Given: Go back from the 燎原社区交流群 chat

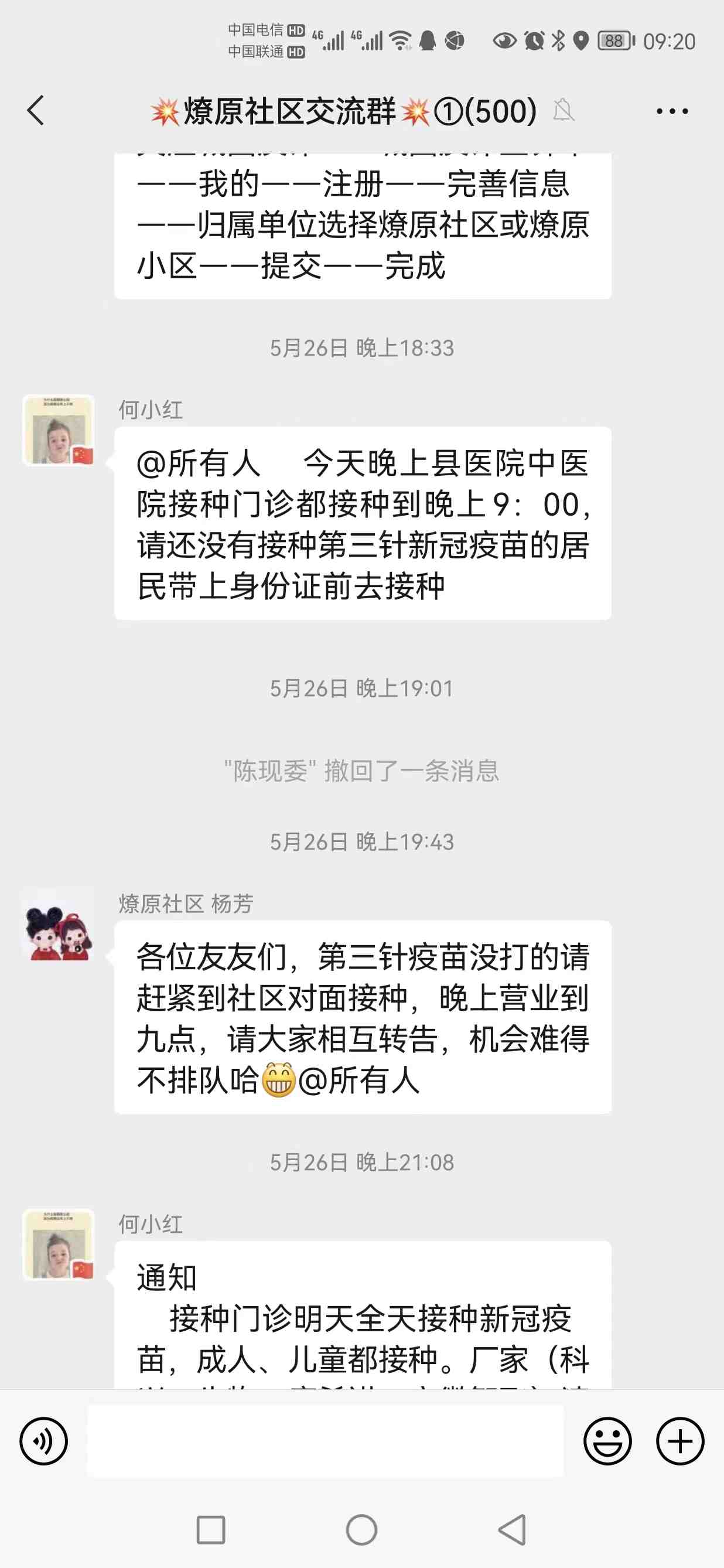Looking at the screenshot, I should (36, 111).
